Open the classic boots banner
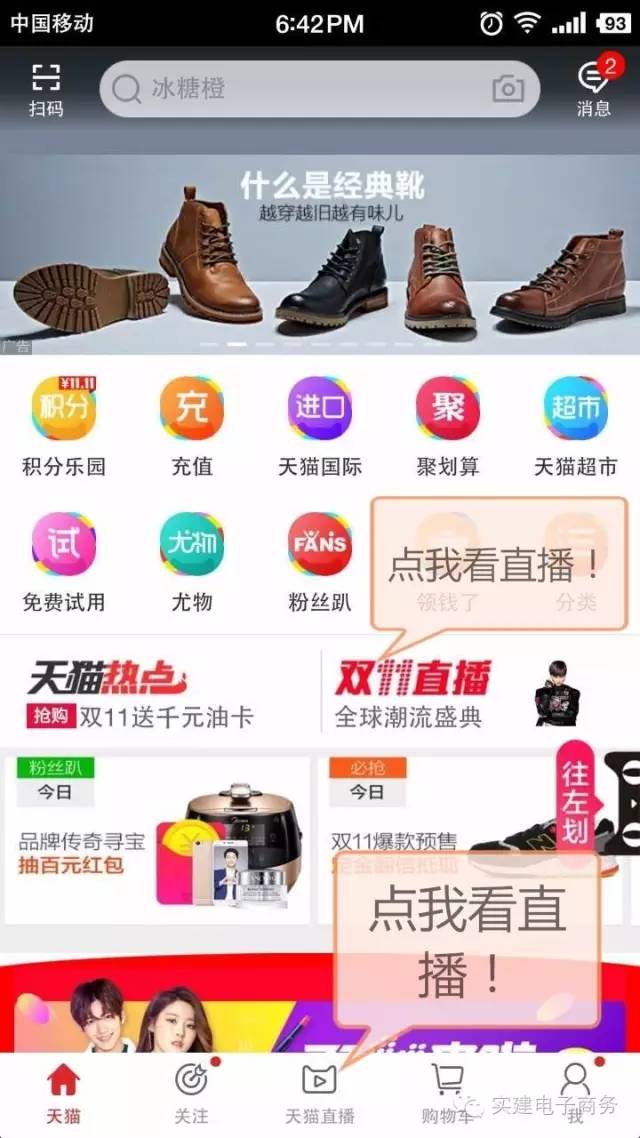Image resolution: width=640 pixels, height=1138 pixels. pos(320,250)
